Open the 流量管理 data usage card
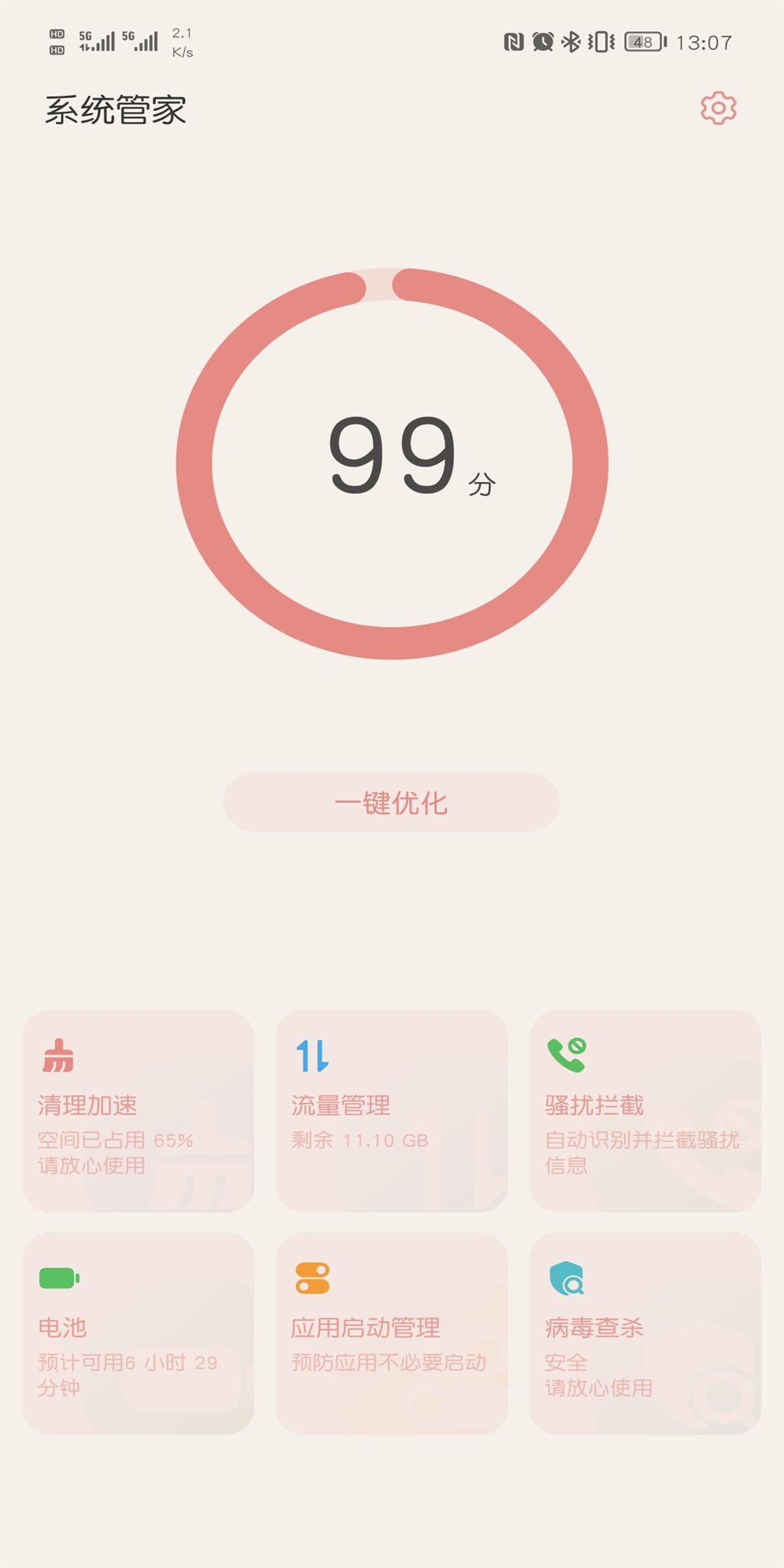 click(391, 1111)
